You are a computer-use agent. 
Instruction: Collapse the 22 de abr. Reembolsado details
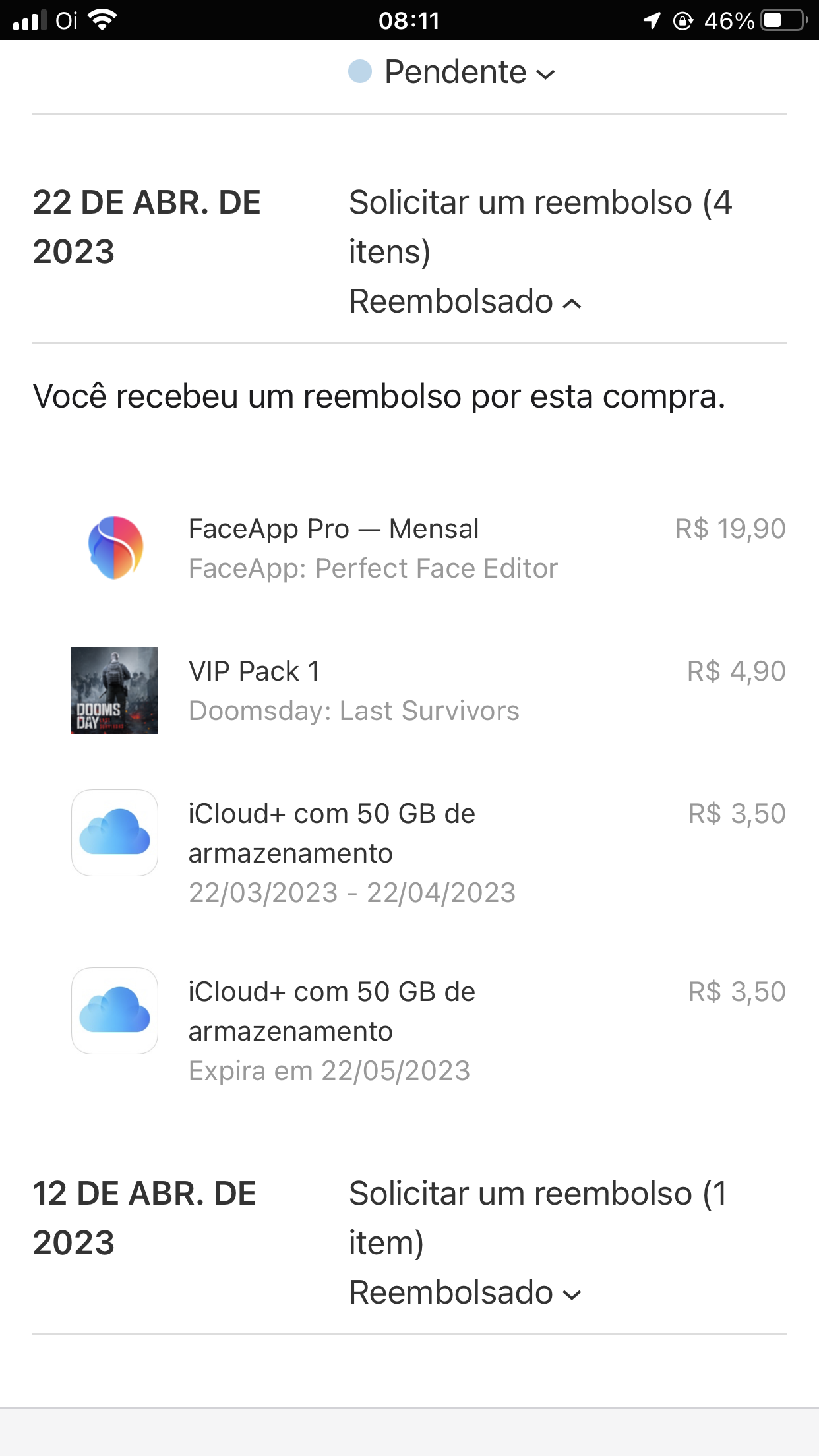(x=465, y=302)
